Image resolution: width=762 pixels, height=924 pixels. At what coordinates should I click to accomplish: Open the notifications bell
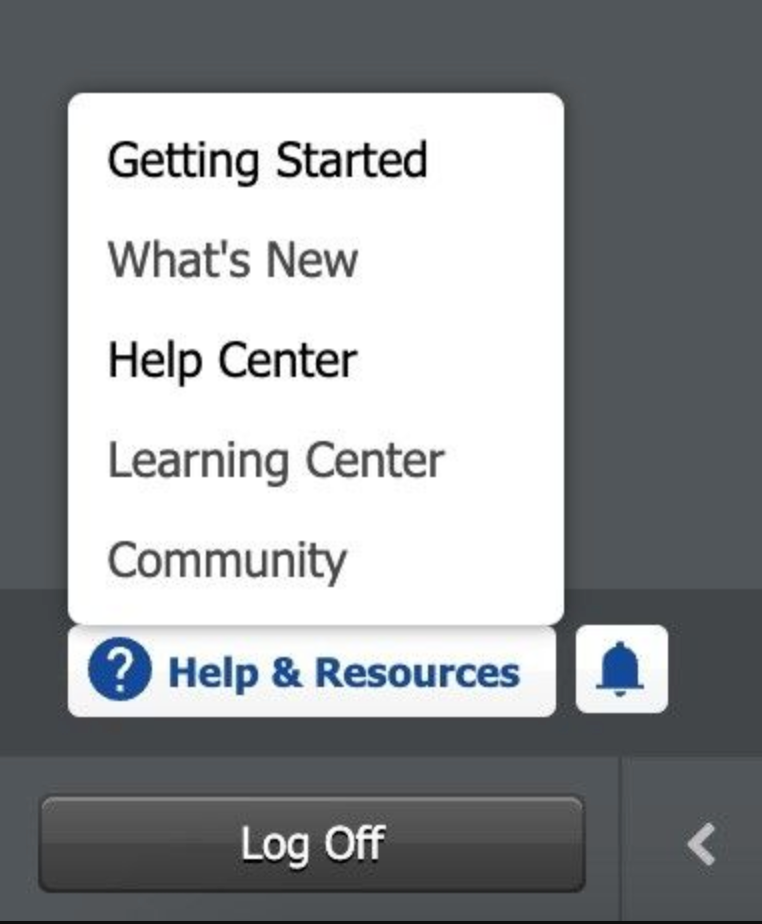[621, 669]
